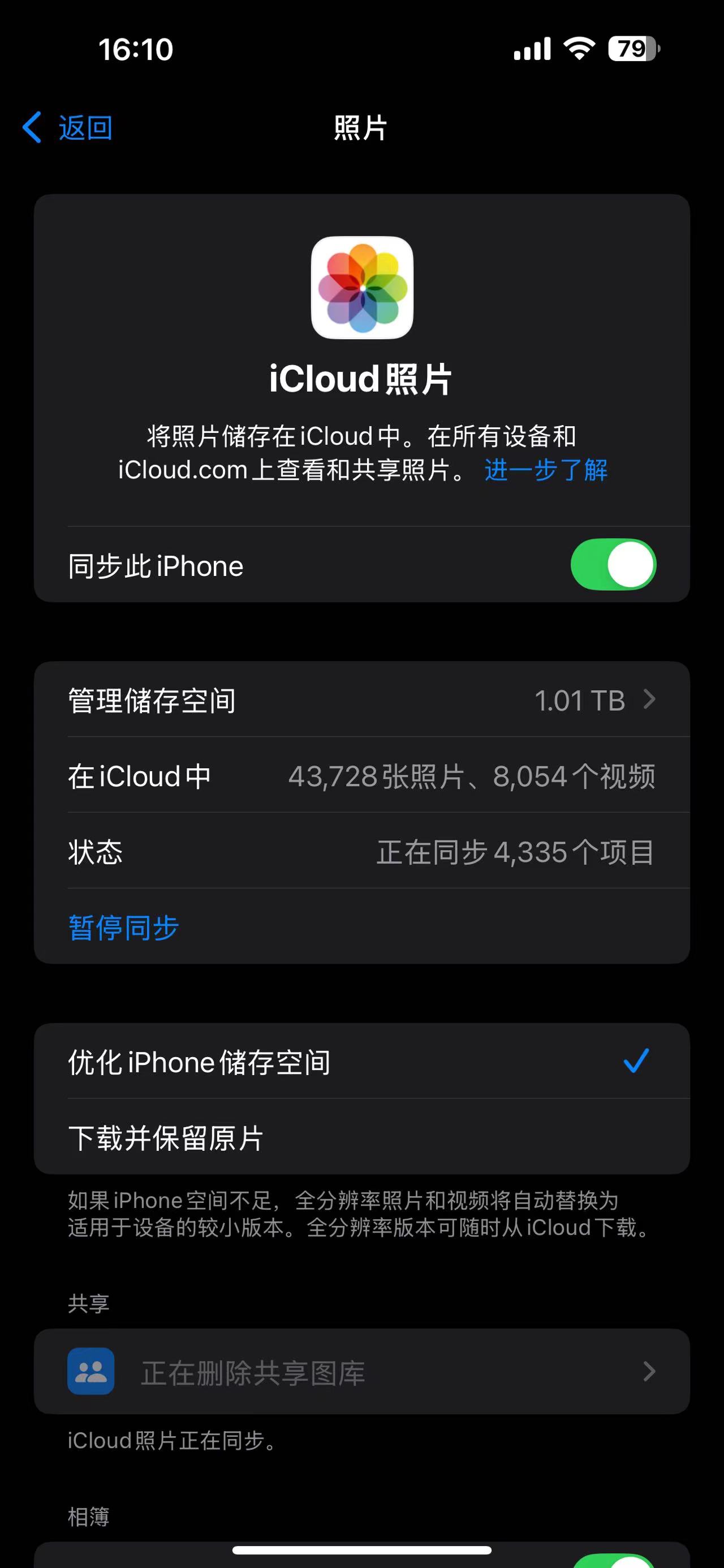Tap 暂停同步 to pause syncing
Screen dimensions: 724x1568
[124, 927]
